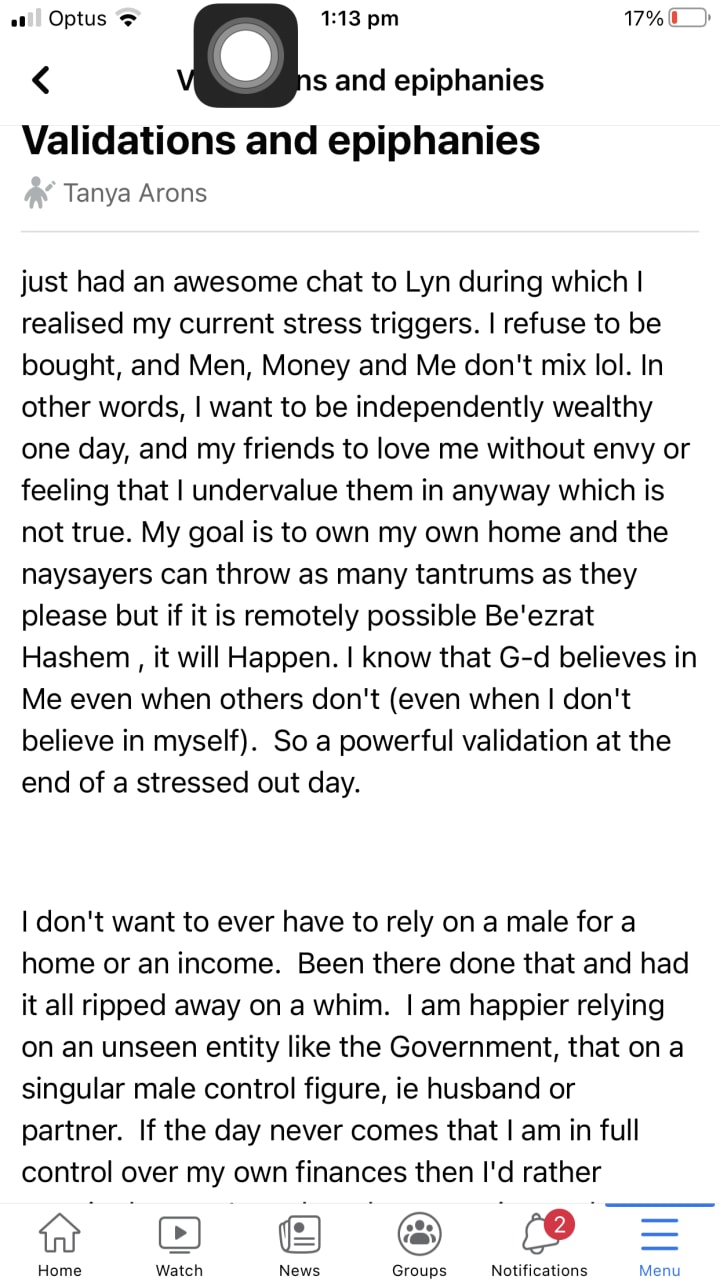Open Tanya Arons' profile

[x=134, y=192]
